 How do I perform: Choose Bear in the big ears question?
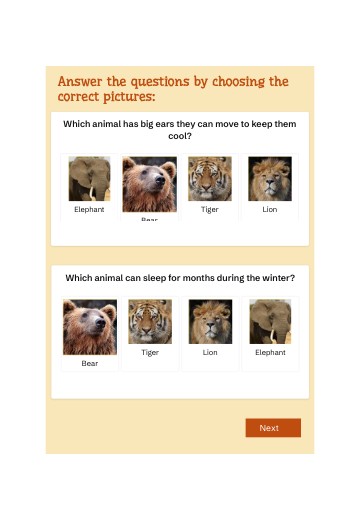[x=149, y=185]
